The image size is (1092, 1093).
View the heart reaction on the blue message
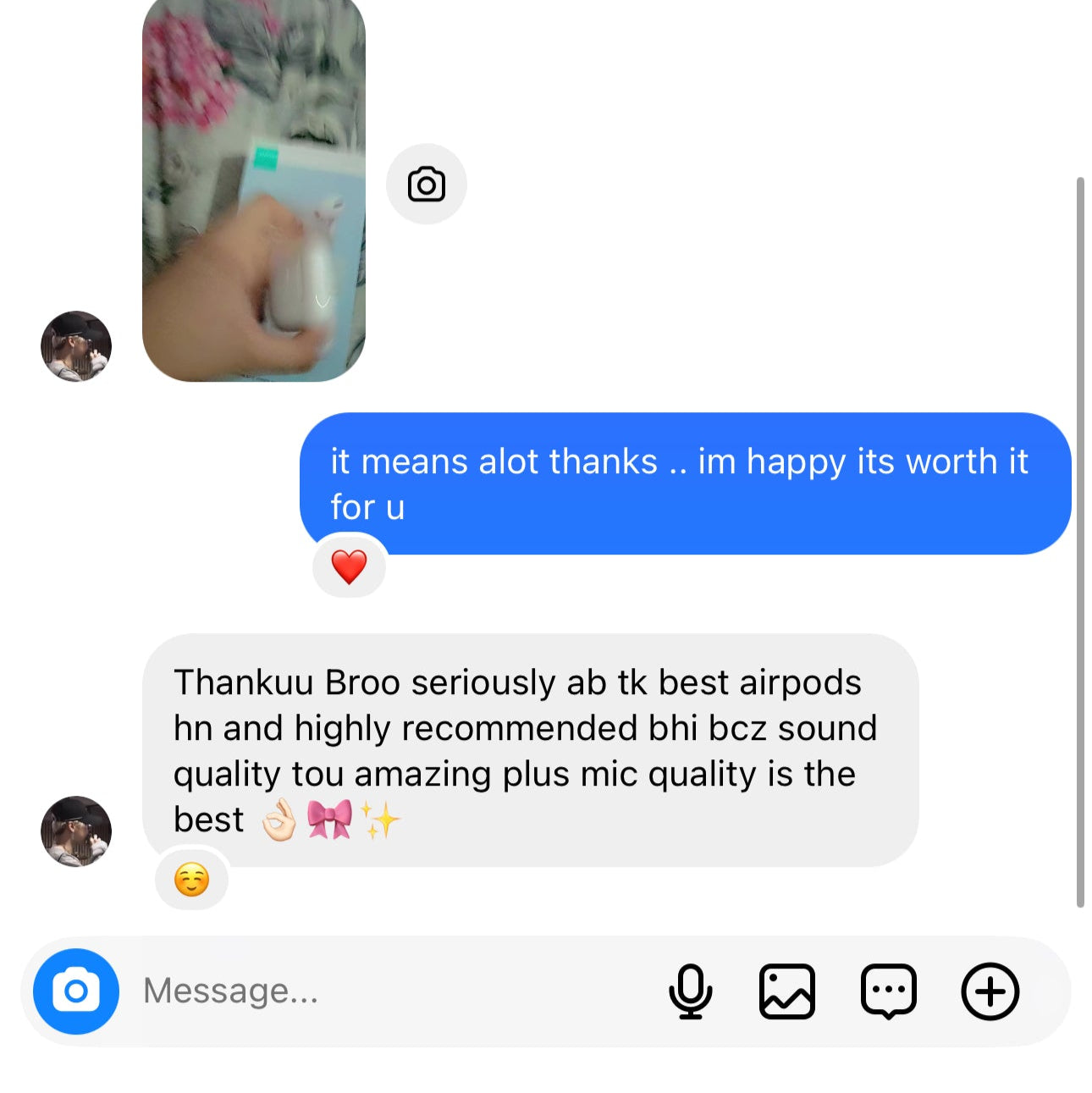click(349, 566)
